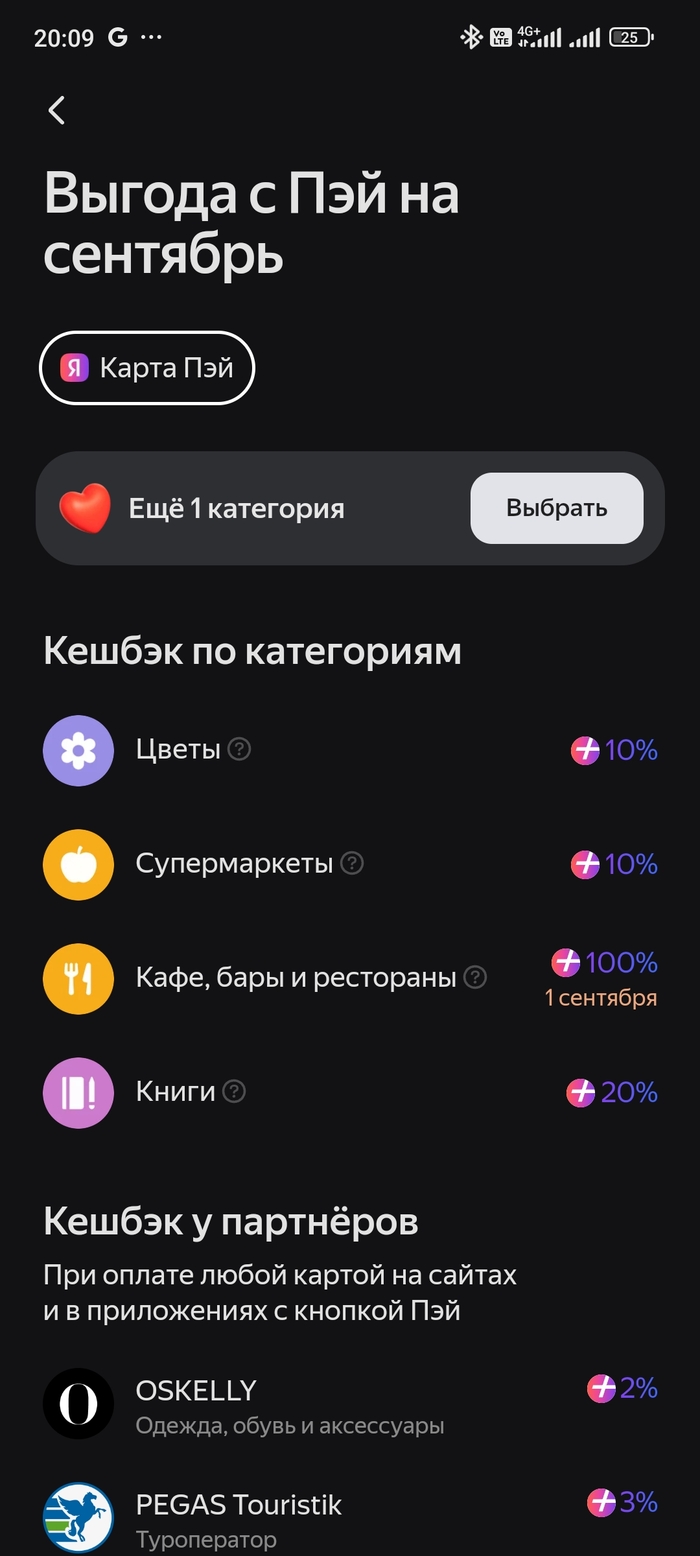Tap Выбрать to choose another category
The image size is (700, 1556).
(556, 508)
